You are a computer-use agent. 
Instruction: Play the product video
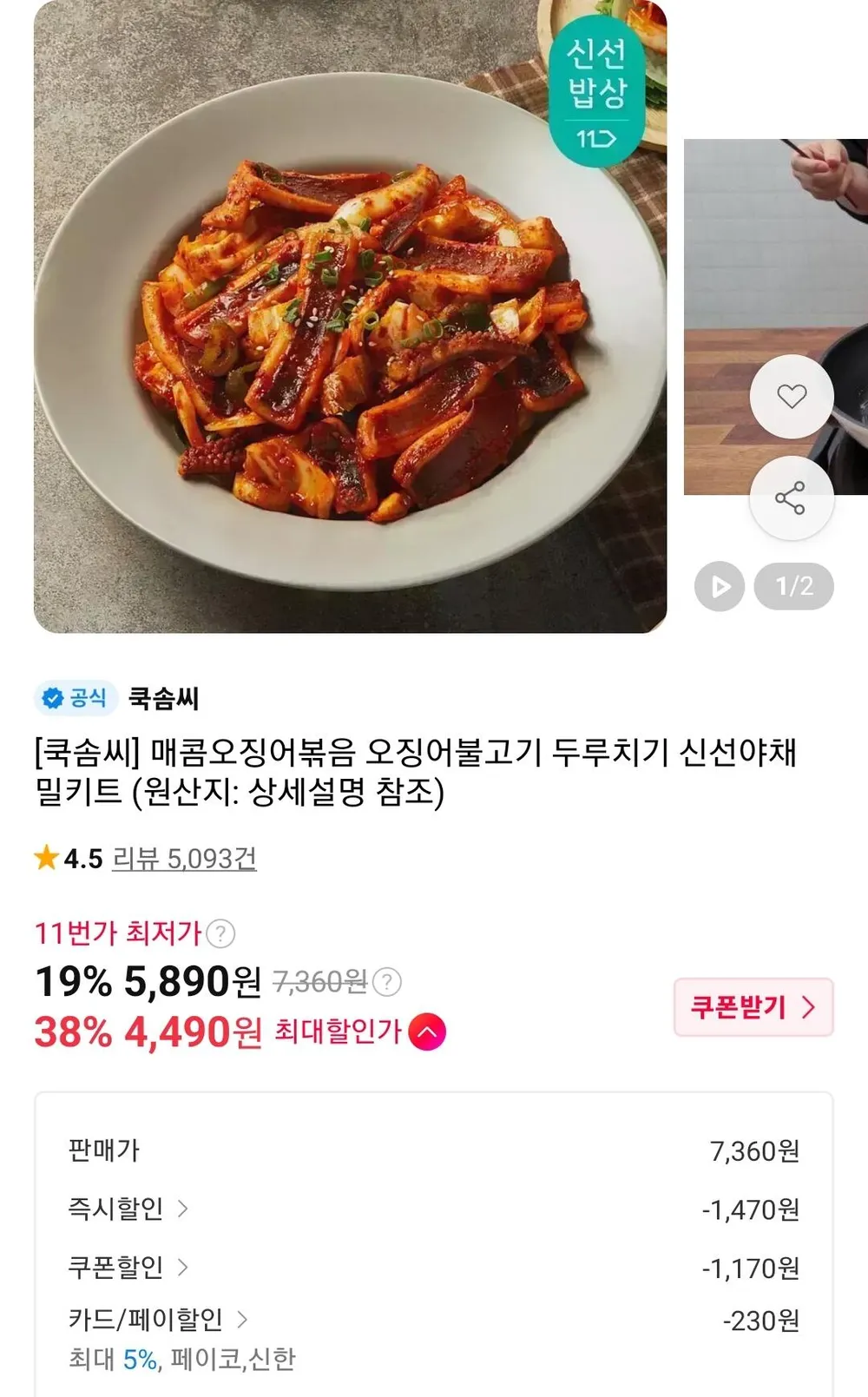point(720,587)
